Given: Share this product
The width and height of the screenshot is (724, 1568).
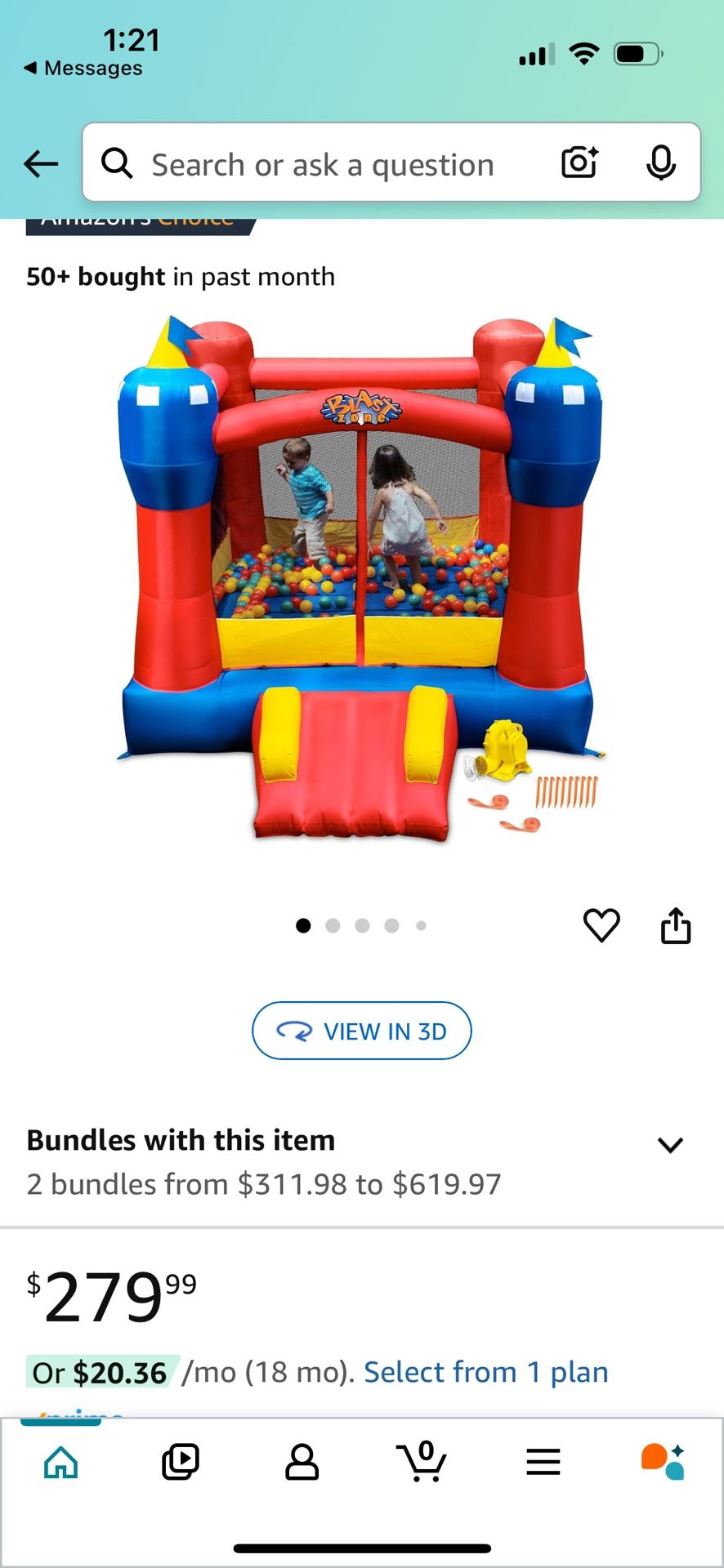Looking at the screenshot, I should (676, 925).
